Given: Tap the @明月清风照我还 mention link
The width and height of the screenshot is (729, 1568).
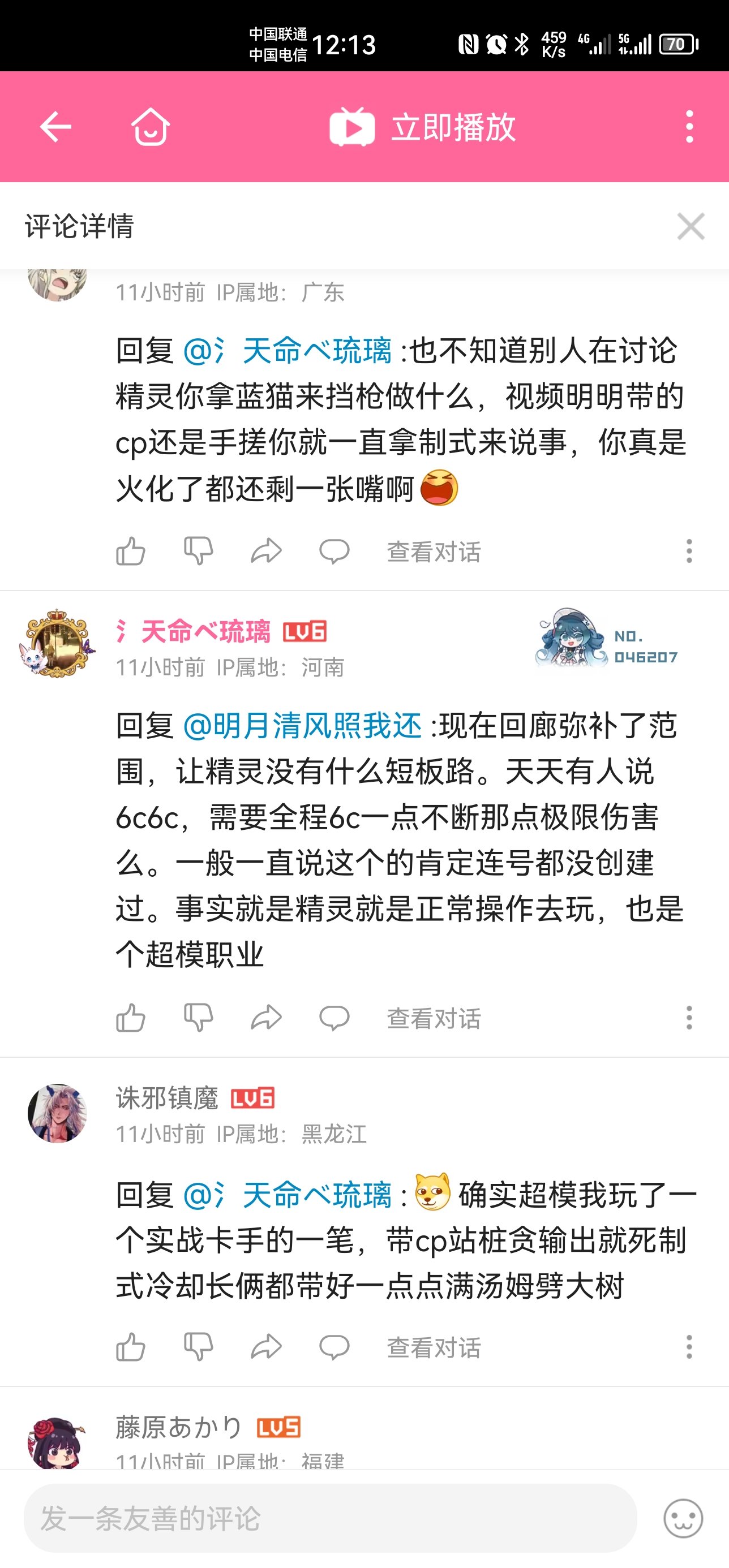Looking at the screenshot, I should pyautogui.click(x=302, y=726).
